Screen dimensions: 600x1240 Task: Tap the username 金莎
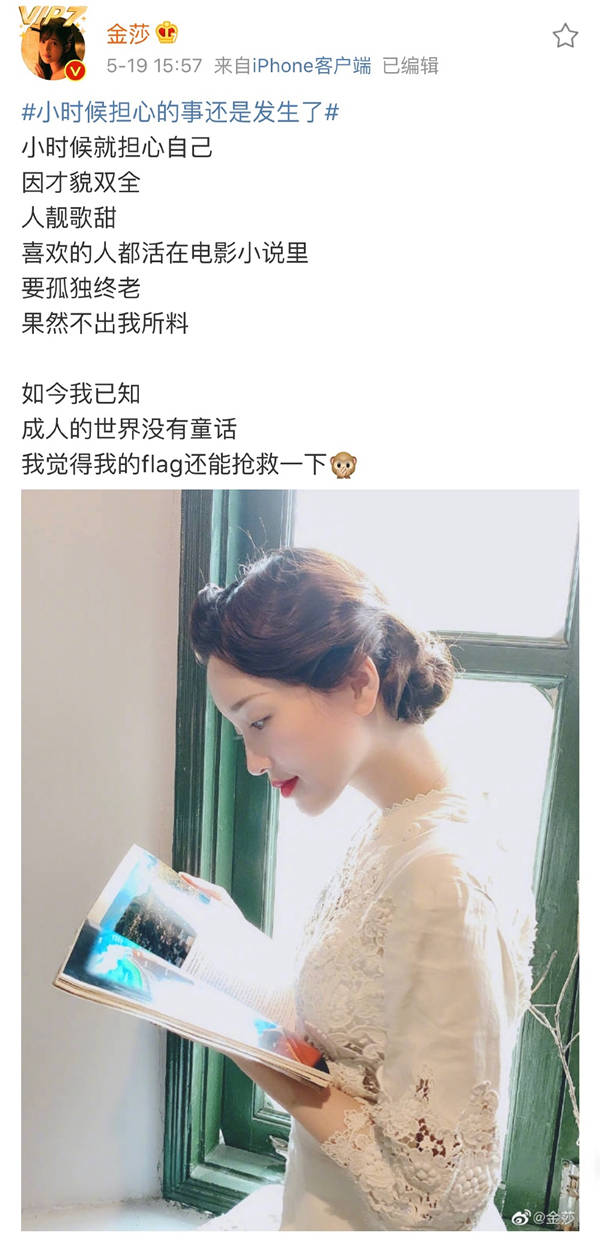126,34
